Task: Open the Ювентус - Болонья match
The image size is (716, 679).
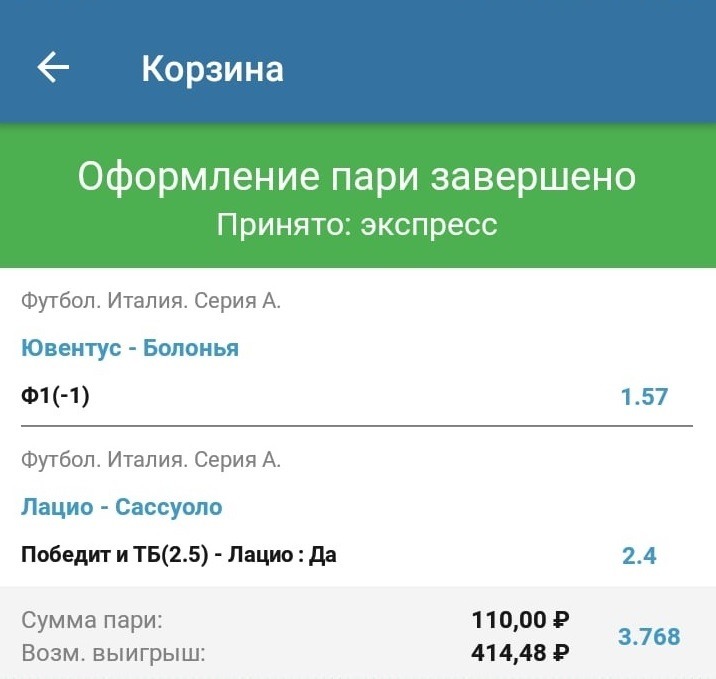Action: [130, 349]
